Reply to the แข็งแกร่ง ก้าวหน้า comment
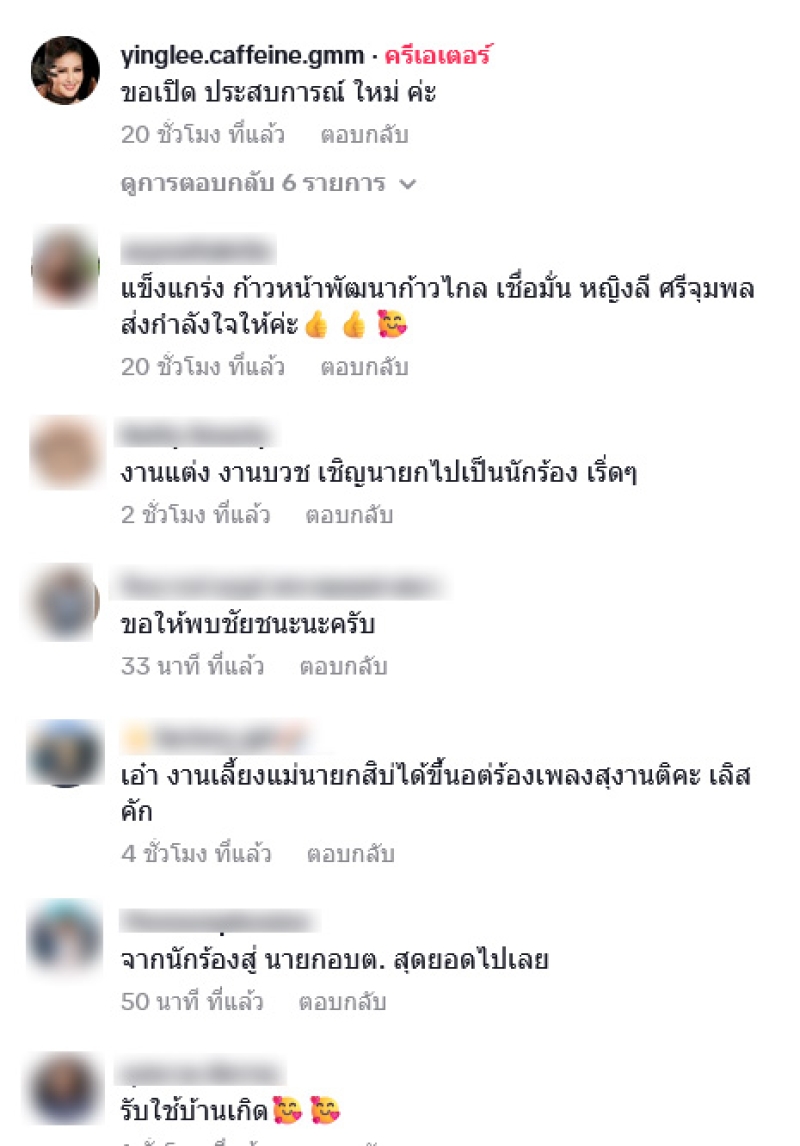 [x=364, y=367]
